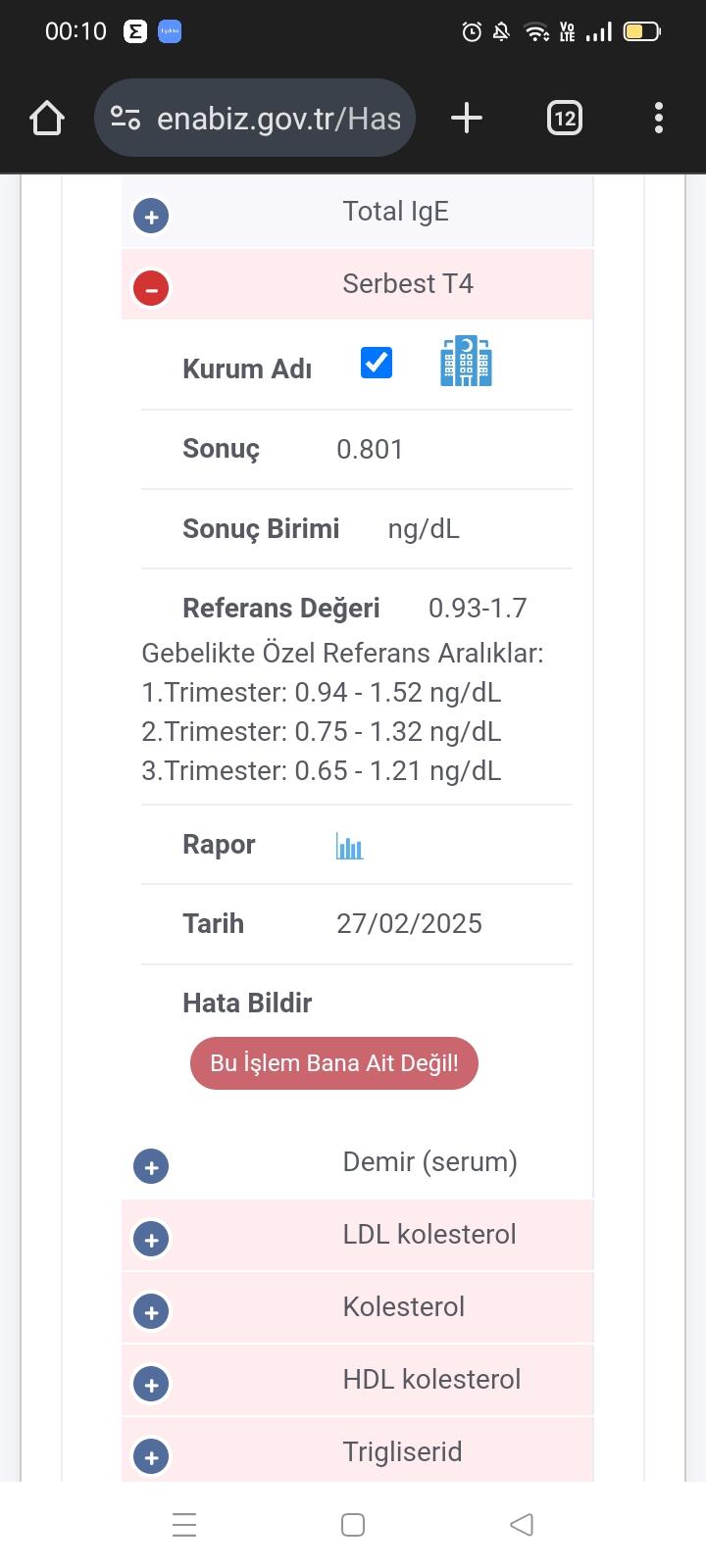Open the Rapor chart icon
The width and height of the screenshot is (706, 1568).
(x=349, y=846)
